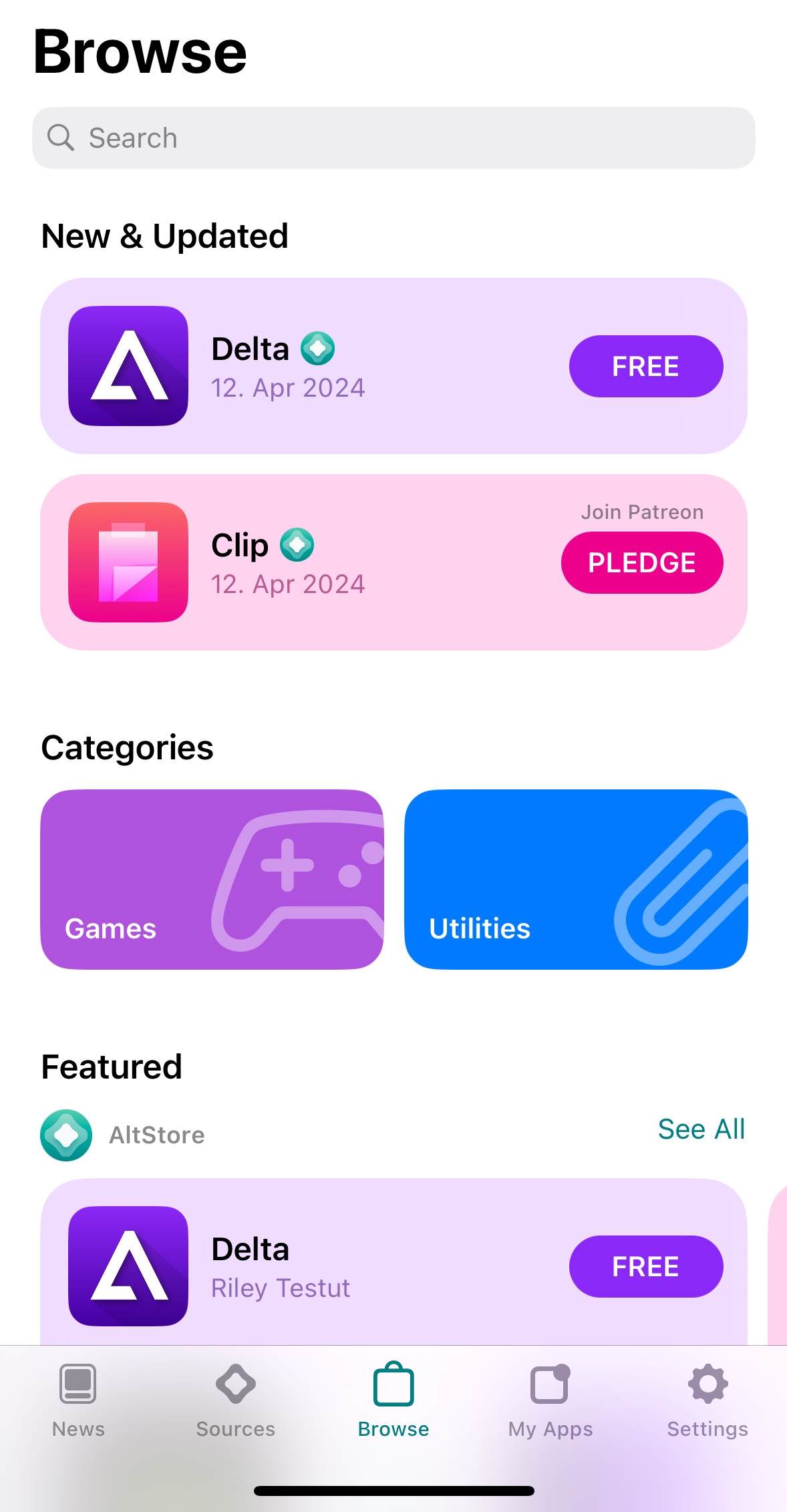
Task: Browse the Games category
Action: point(212,879)
